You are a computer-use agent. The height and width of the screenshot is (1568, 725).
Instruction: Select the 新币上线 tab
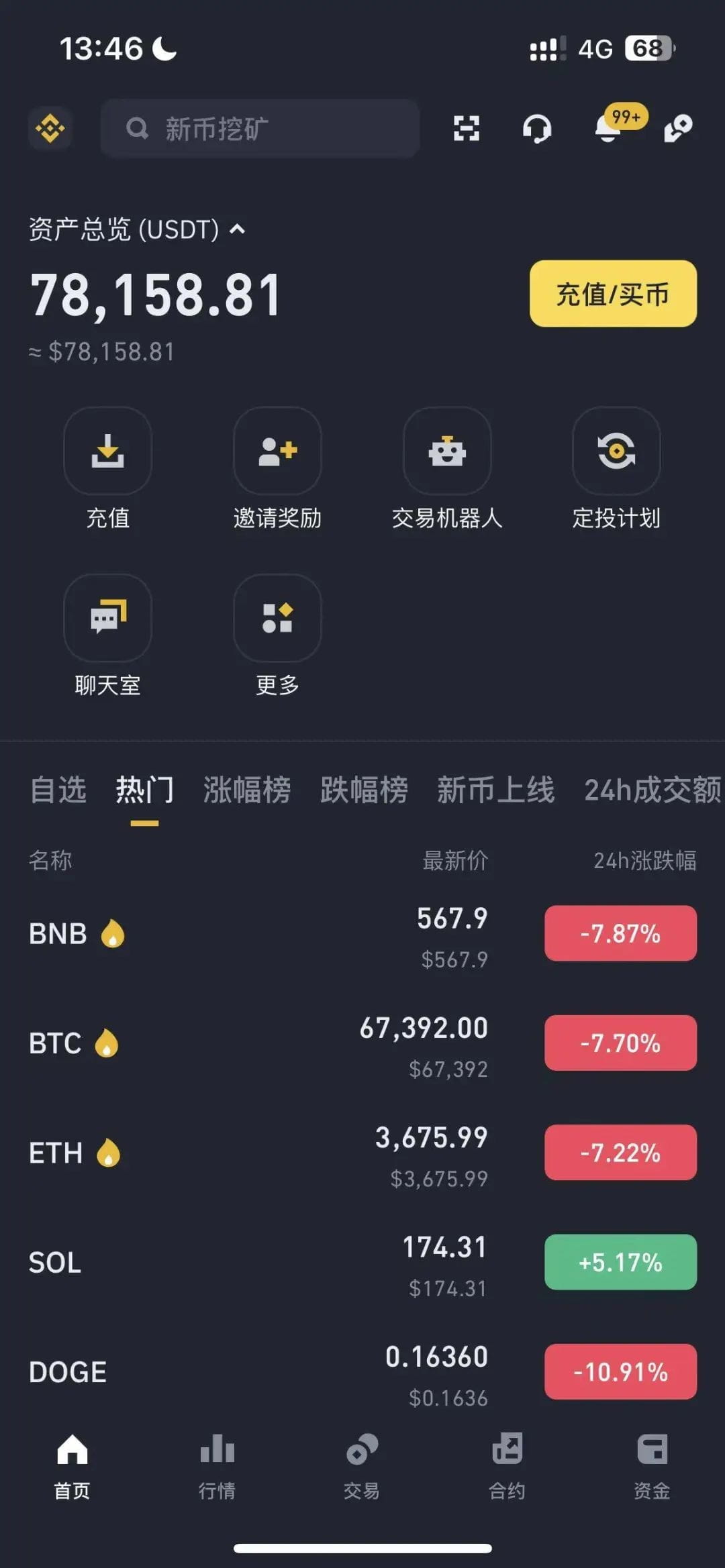pos(496,790)
